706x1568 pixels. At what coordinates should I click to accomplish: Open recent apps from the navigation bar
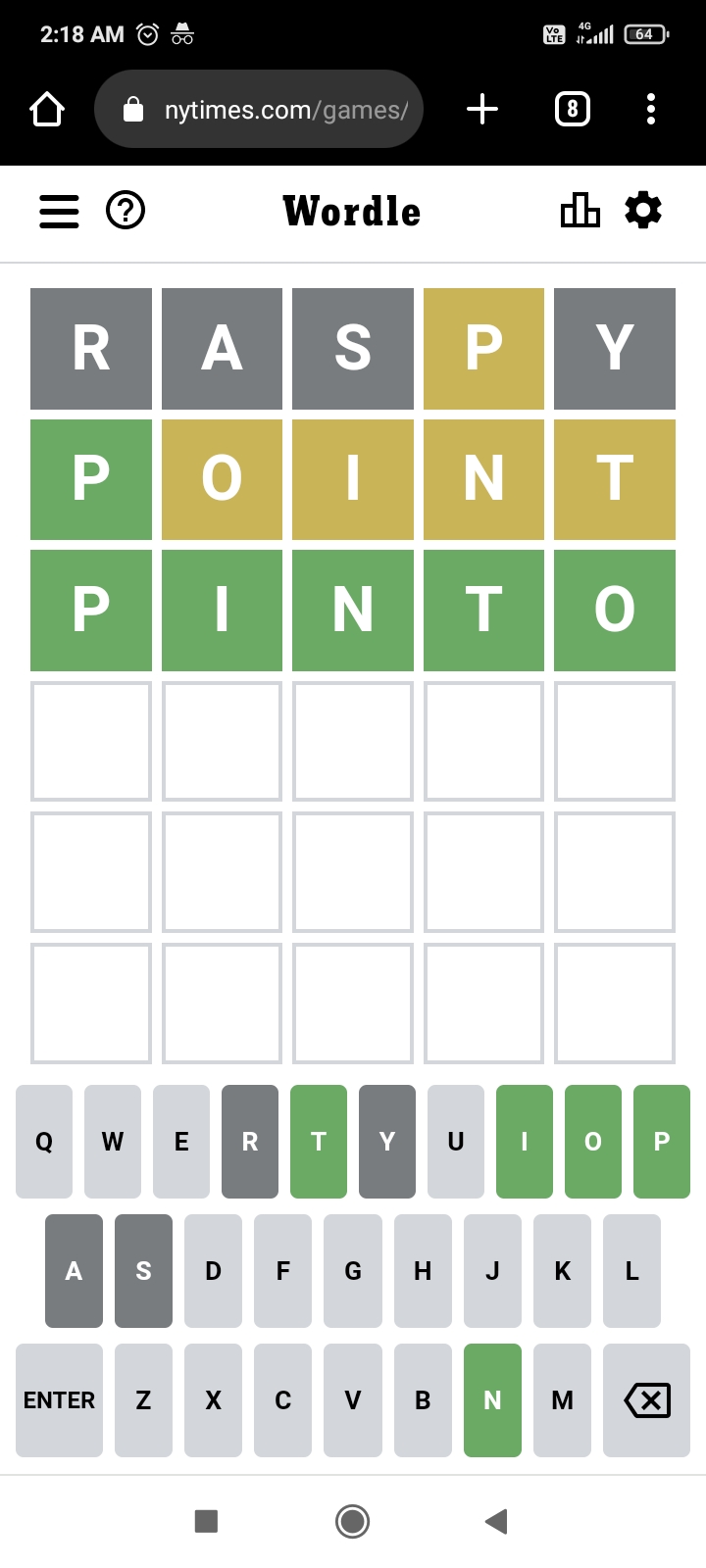click(x=206, y=1521)
